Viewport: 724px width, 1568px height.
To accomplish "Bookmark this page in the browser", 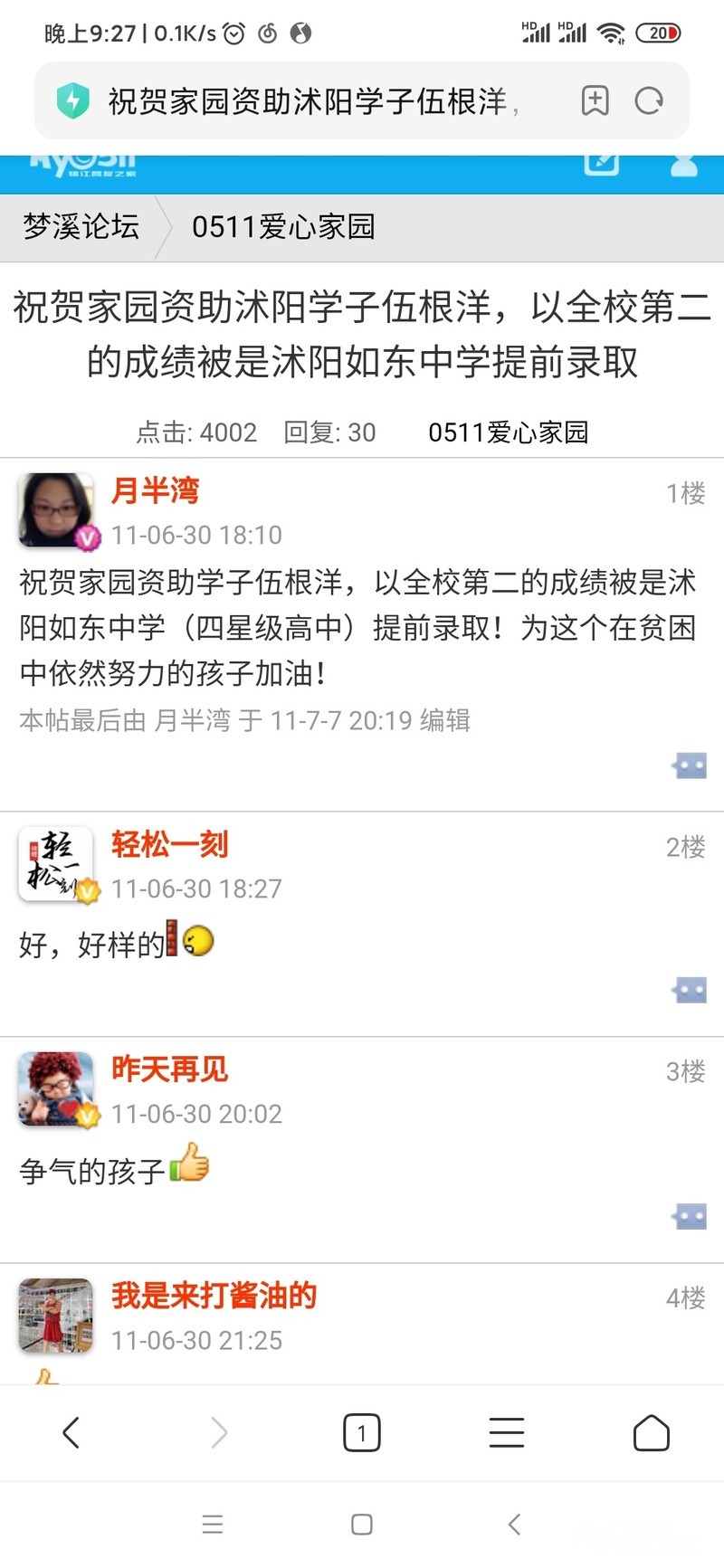I will pos(595,100).
